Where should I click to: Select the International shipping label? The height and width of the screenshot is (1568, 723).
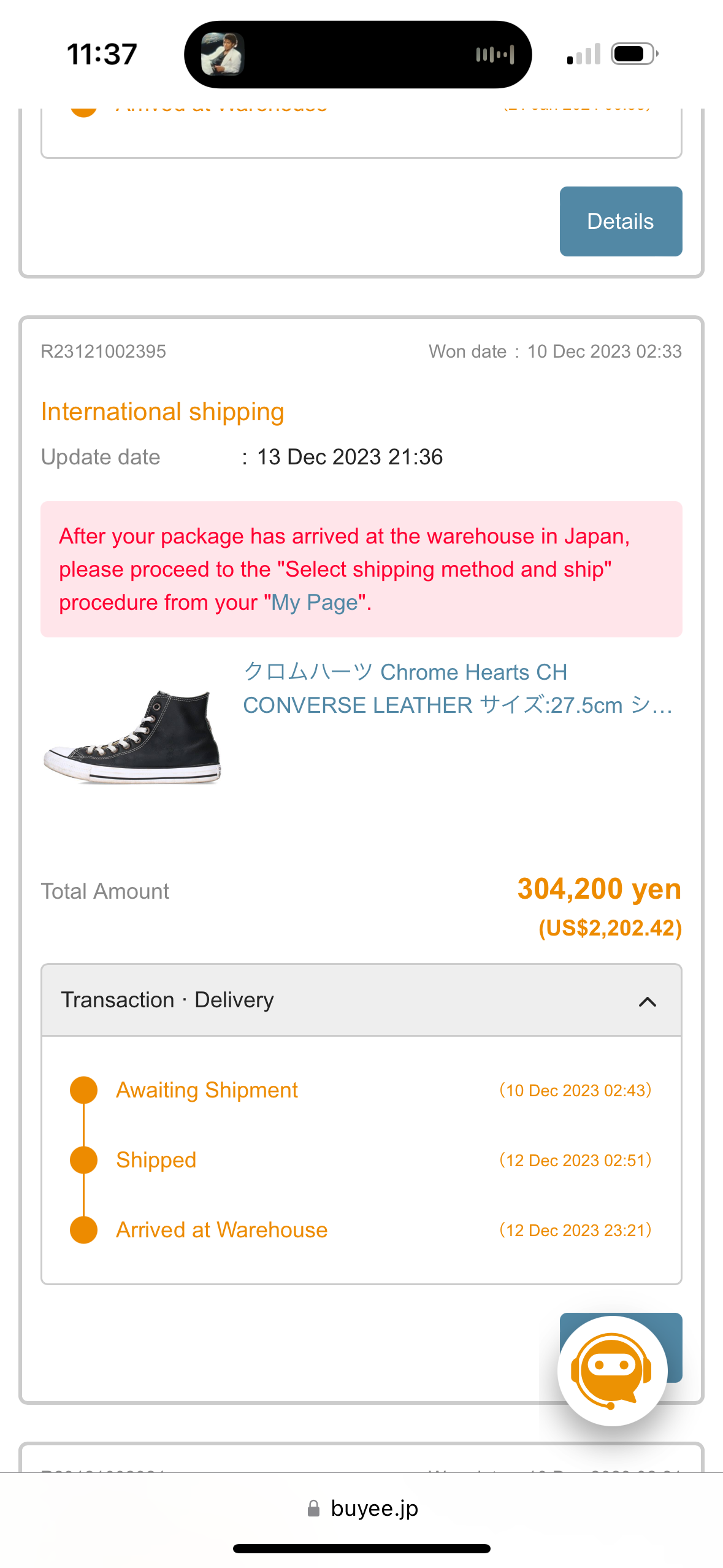point(163,411)
